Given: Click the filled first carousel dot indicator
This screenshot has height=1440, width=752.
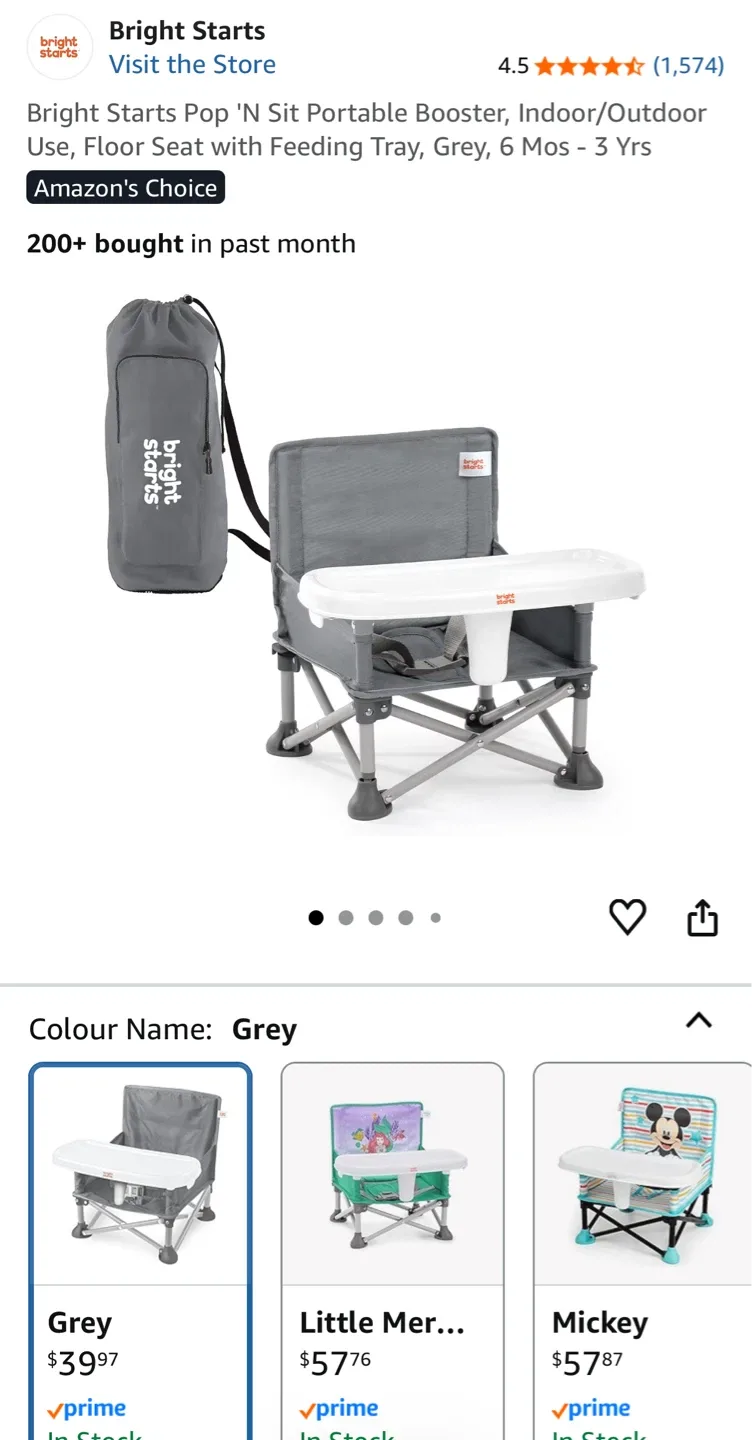Looking at the screenshot, I should [315, 917].
